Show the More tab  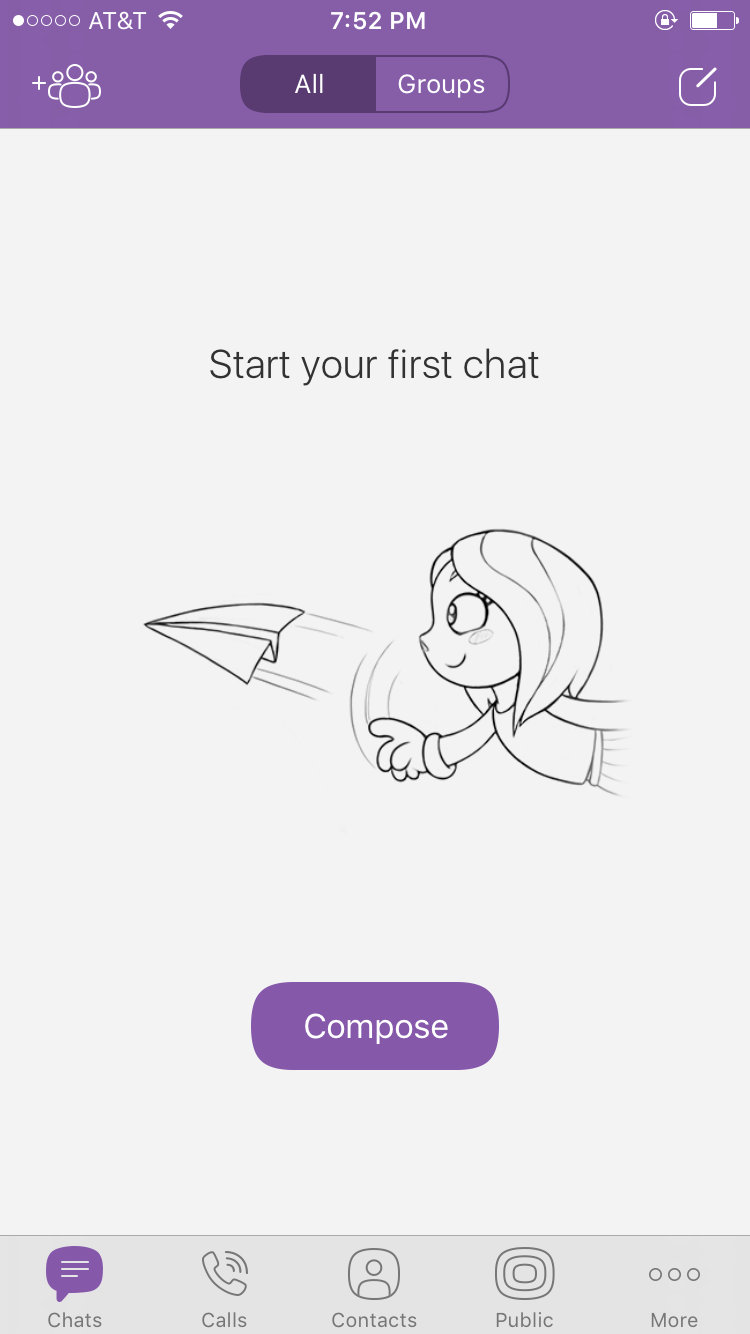674,1288
